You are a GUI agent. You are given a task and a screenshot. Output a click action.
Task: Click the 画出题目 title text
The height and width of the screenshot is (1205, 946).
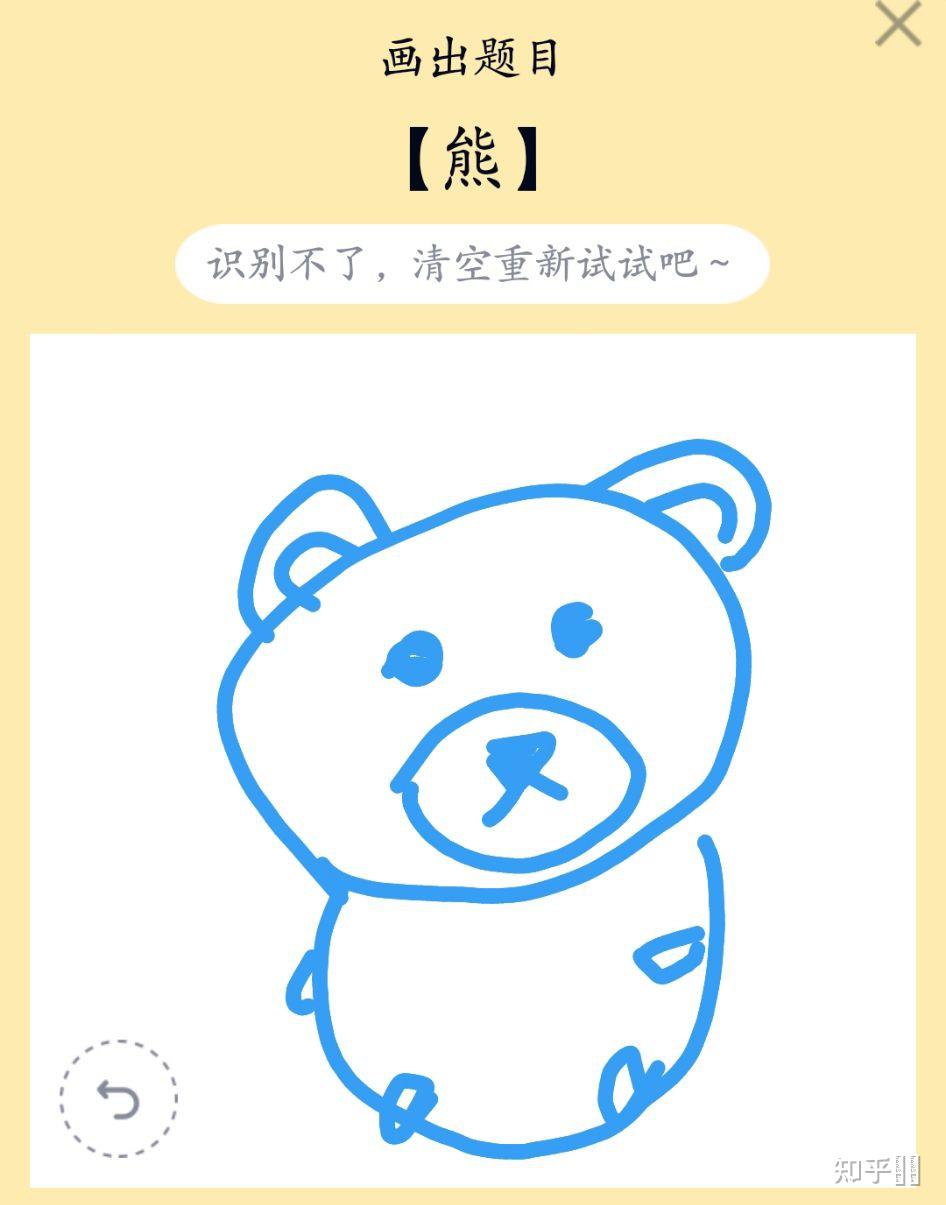pyautogui.click(x=472, y=57)
